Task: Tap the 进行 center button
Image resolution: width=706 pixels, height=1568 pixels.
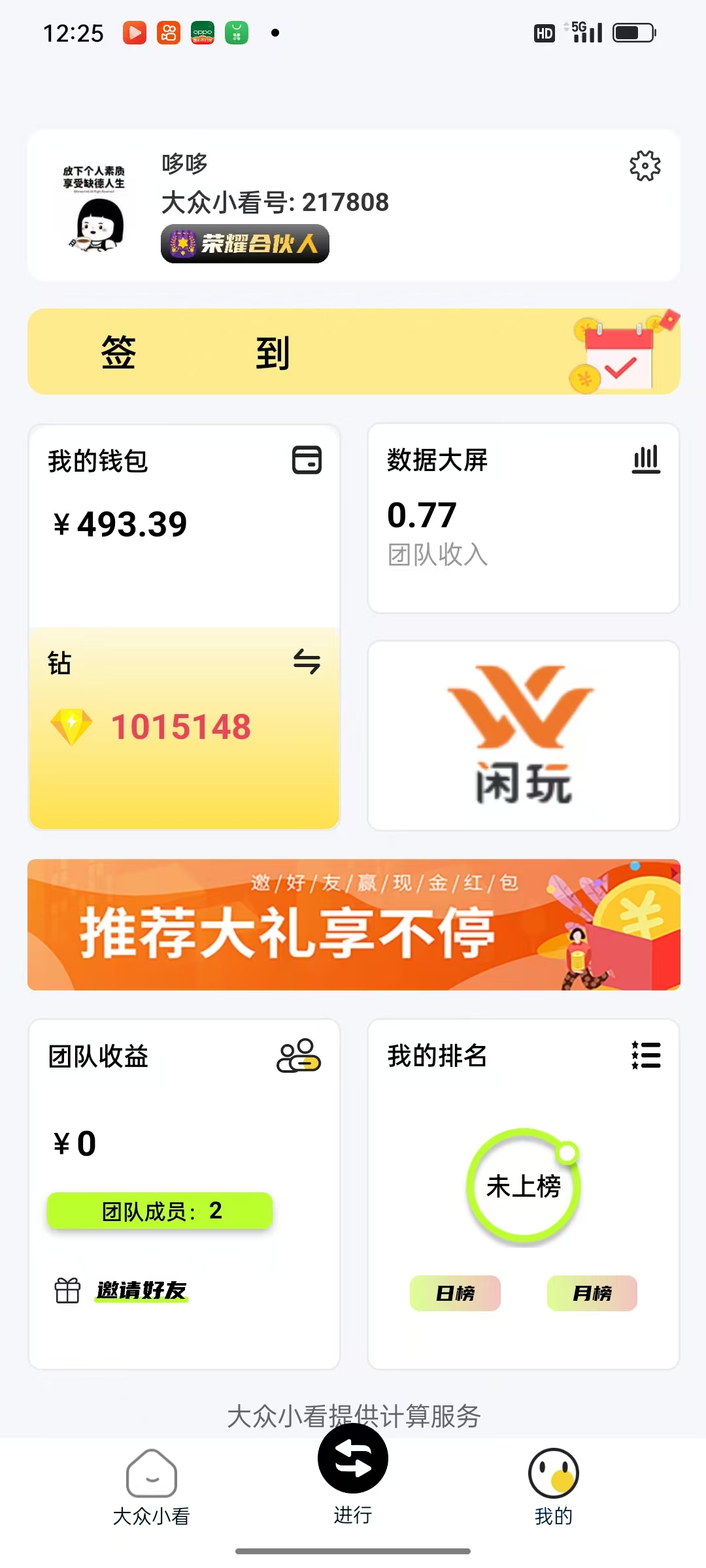Action: (x=353, y=1460)
